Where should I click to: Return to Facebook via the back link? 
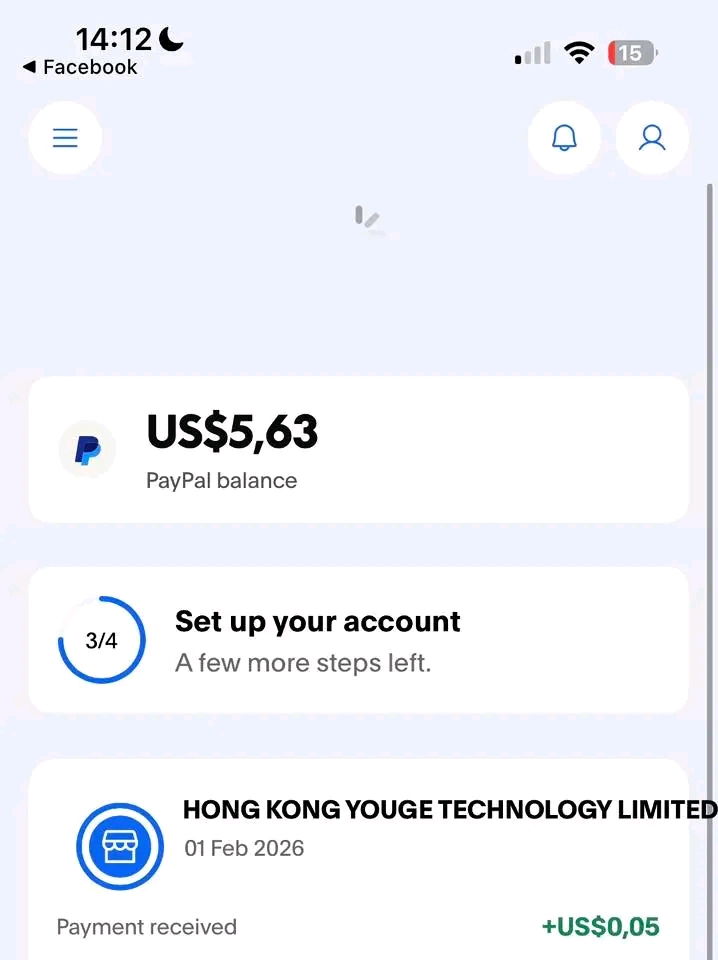[x=80, y=67]
